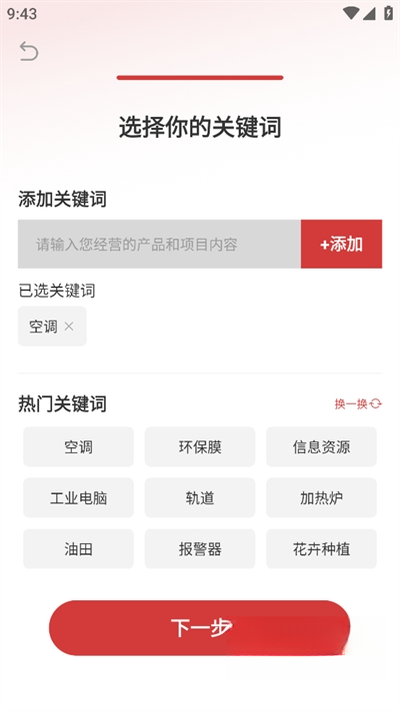Pick the 油田 keyword chip
400x711 pixels.
click(x=78, y=549)
